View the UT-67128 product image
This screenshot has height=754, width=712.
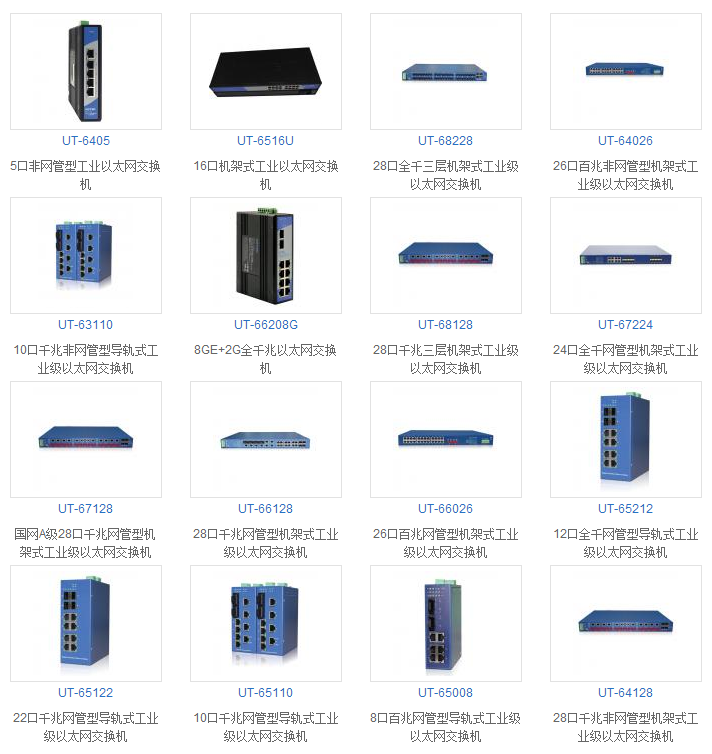click(x=85, y=439)
